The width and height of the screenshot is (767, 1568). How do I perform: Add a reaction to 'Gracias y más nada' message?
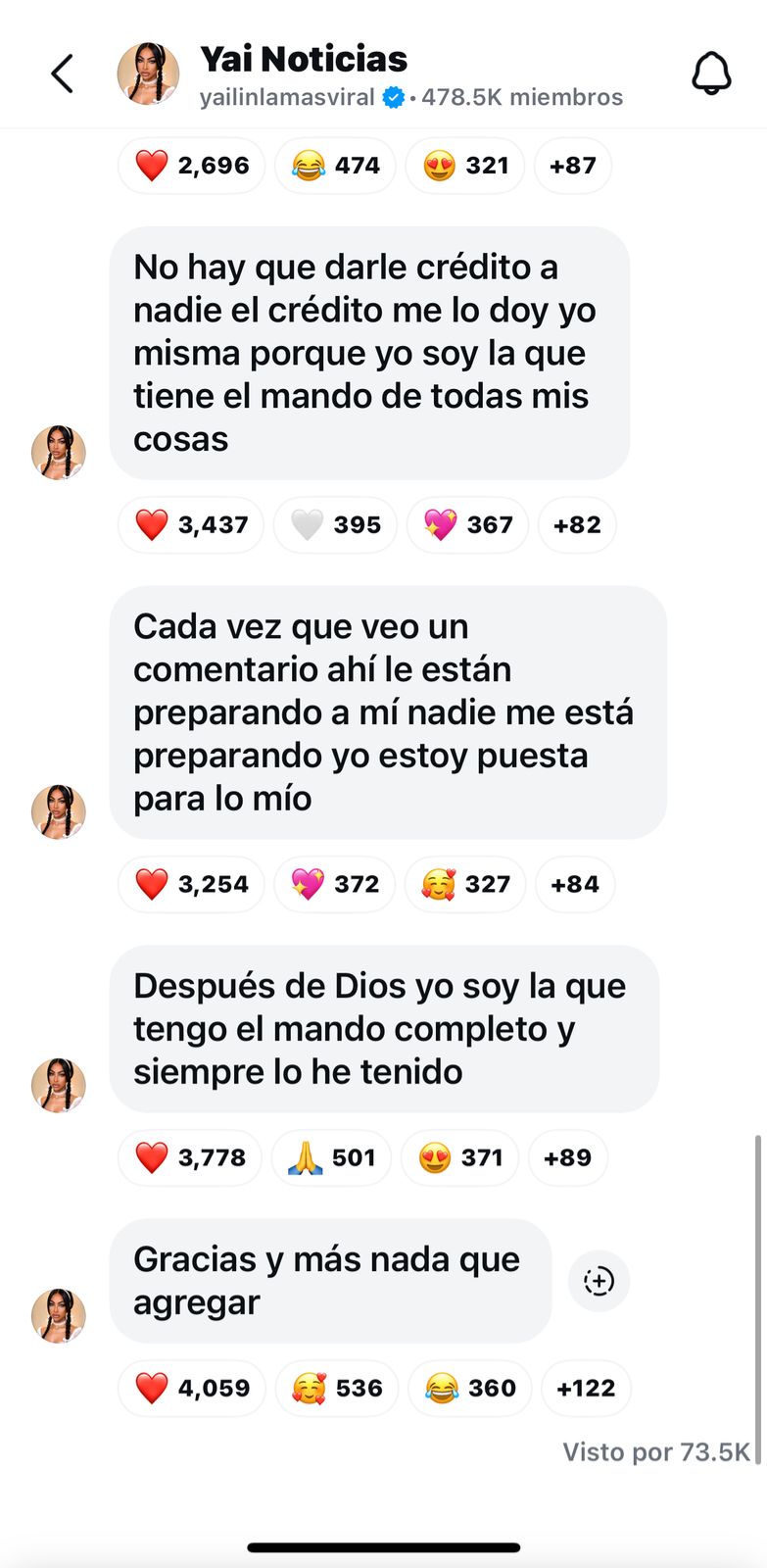[x=599, y=1281]
